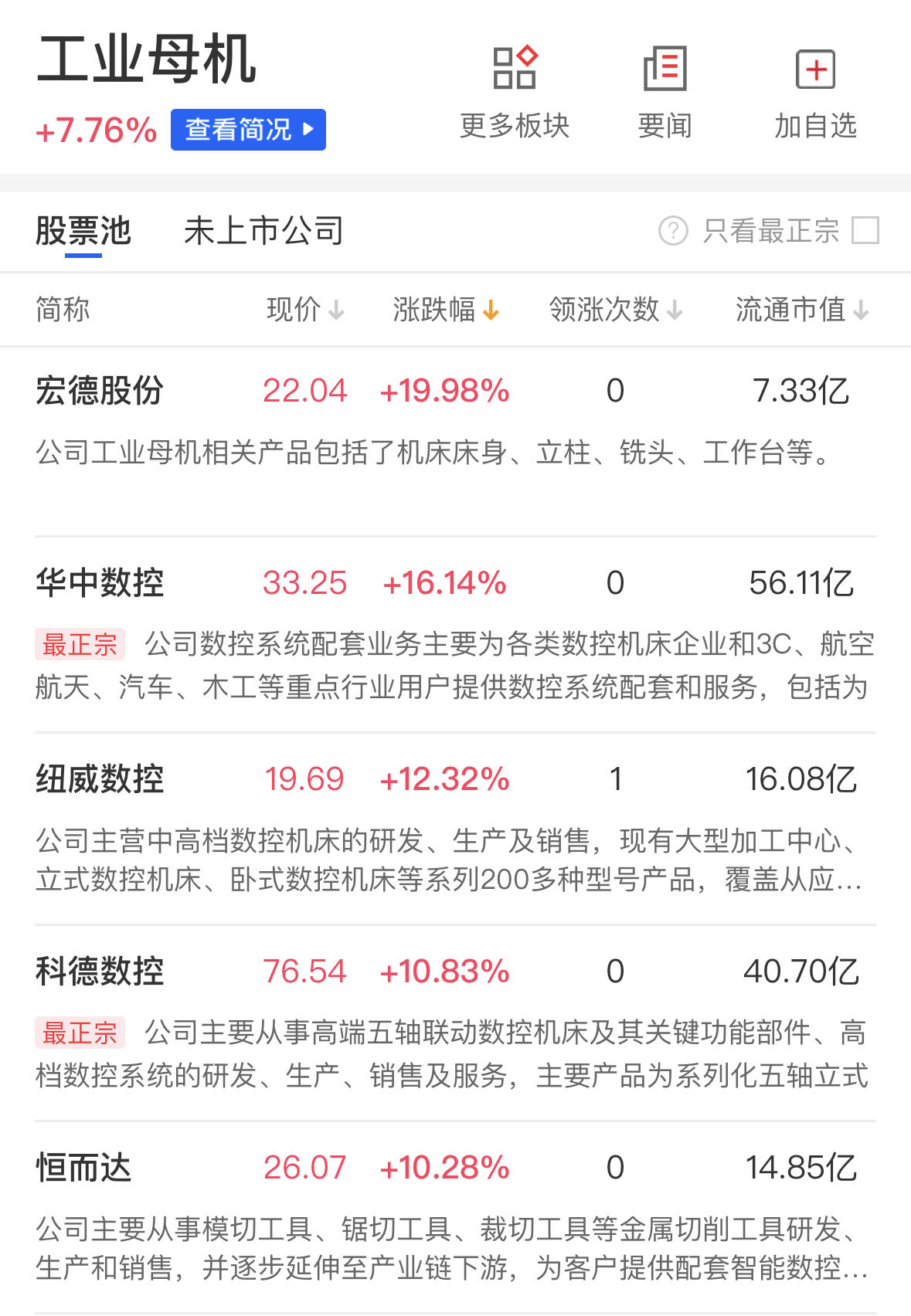911x1316 pixels.
Task: Sort the list by 涨跌幅
Action: pyautogui.click(x=446, y=310)
